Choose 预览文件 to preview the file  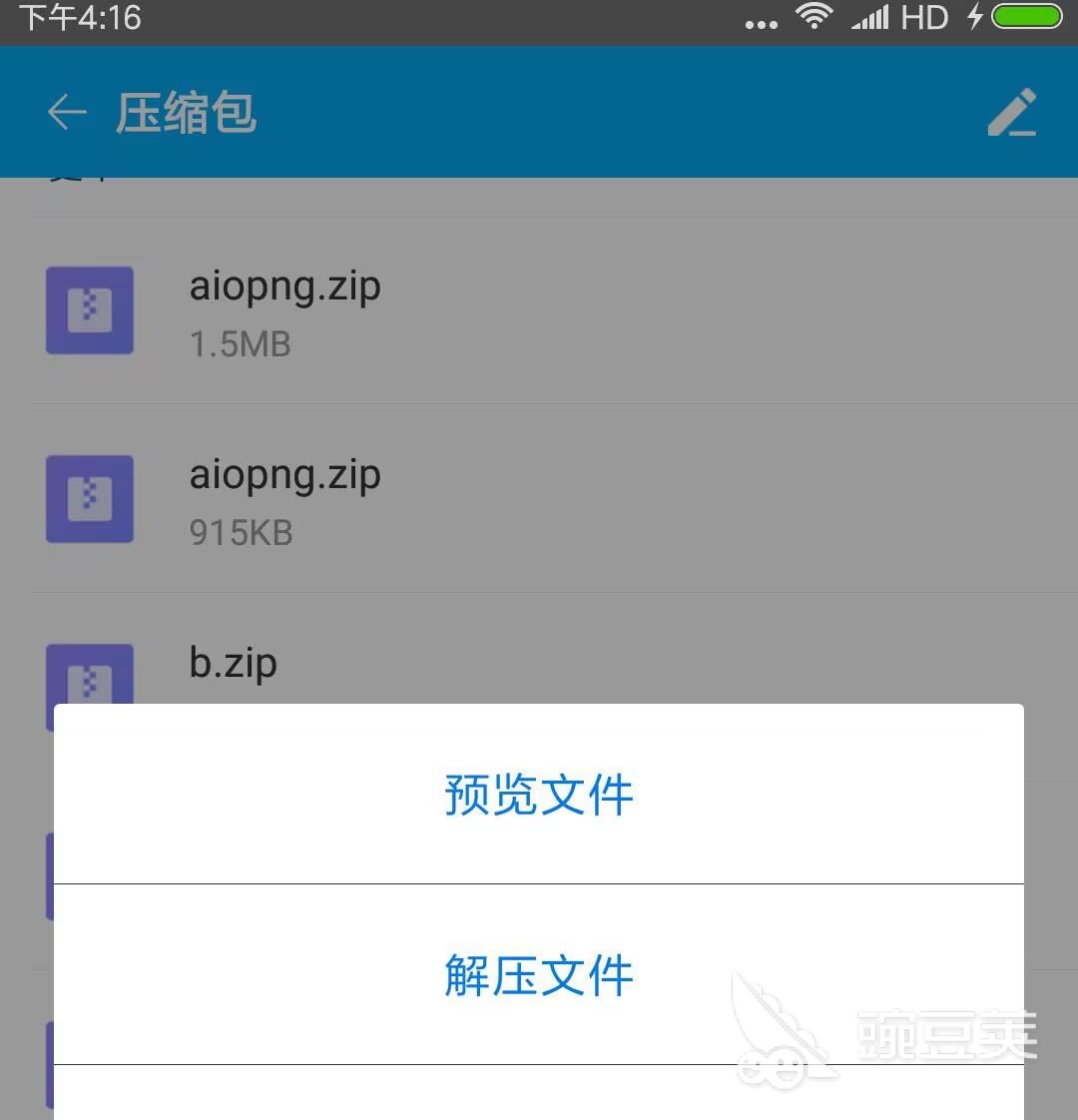tap(538, 796)
